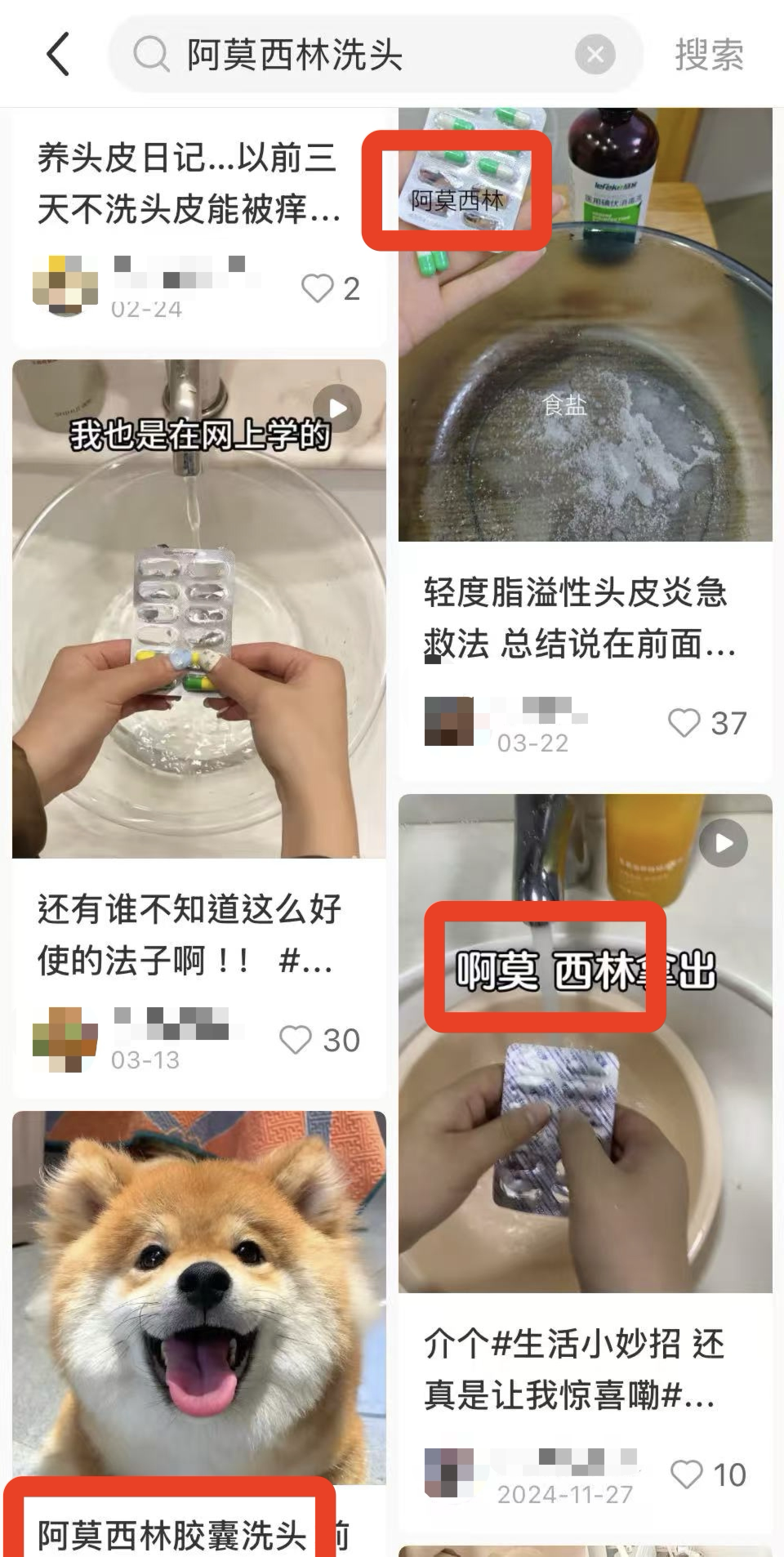
Task: Tap the search field containing 阿莫西林洗头
Action: 351,55
